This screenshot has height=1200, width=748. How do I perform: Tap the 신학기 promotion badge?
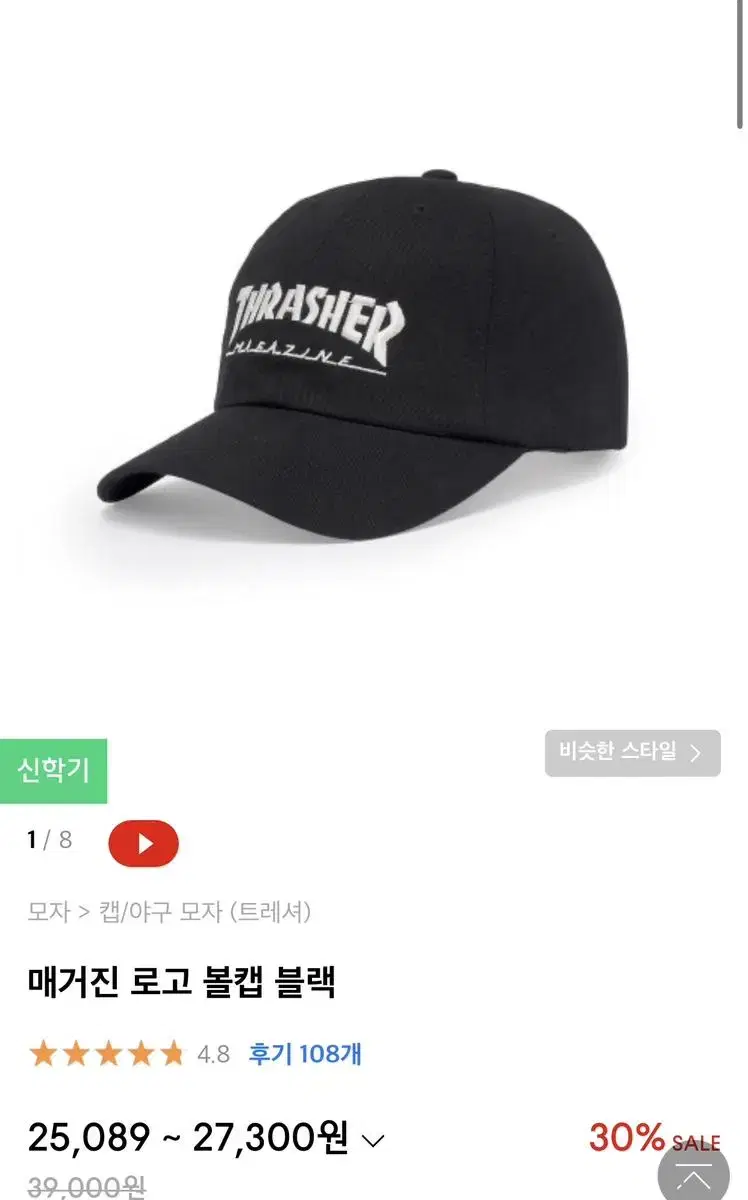tap(53, 771)
